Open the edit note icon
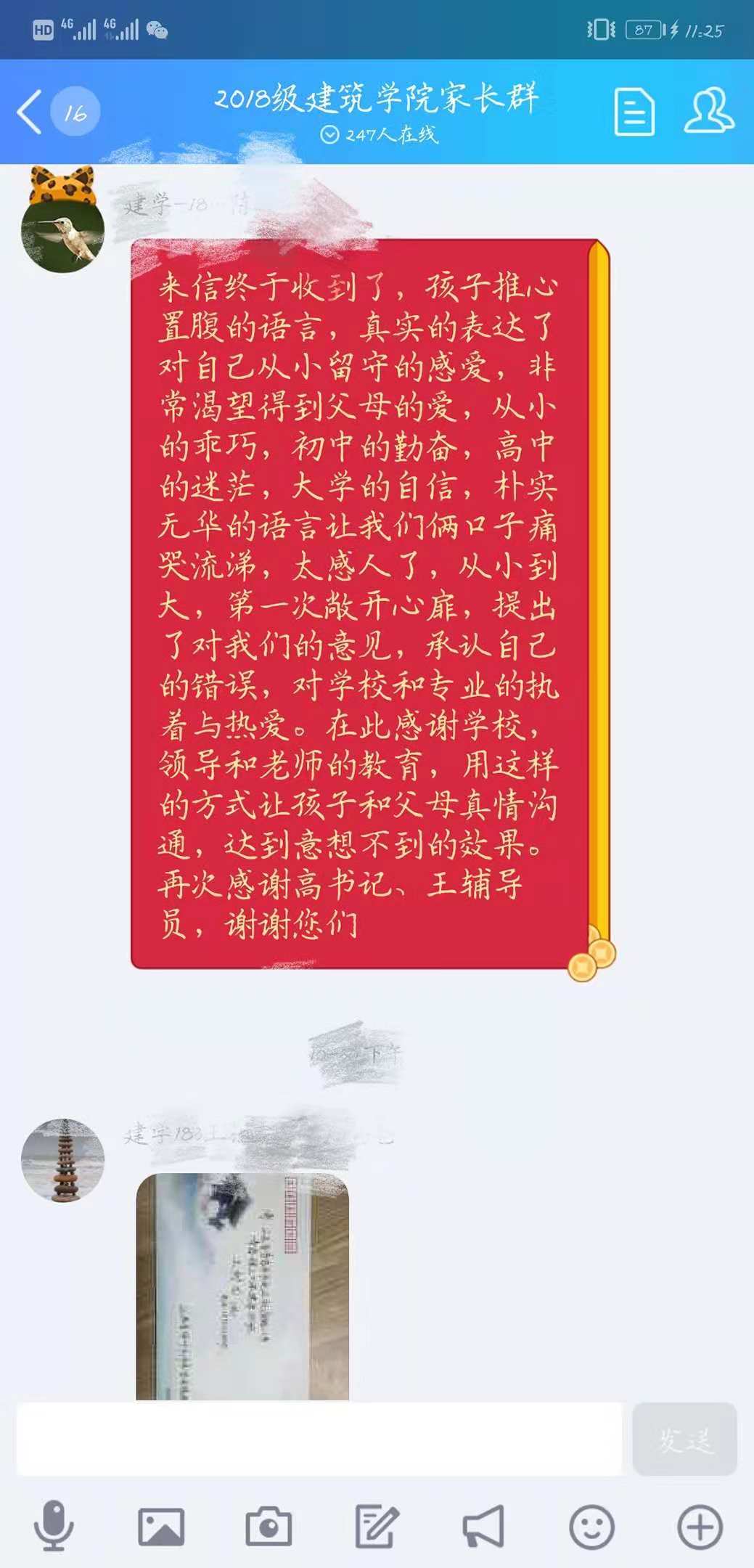Image resolution: width=754 pixels, height=1568 pixels. click(x=376, y=1526)
